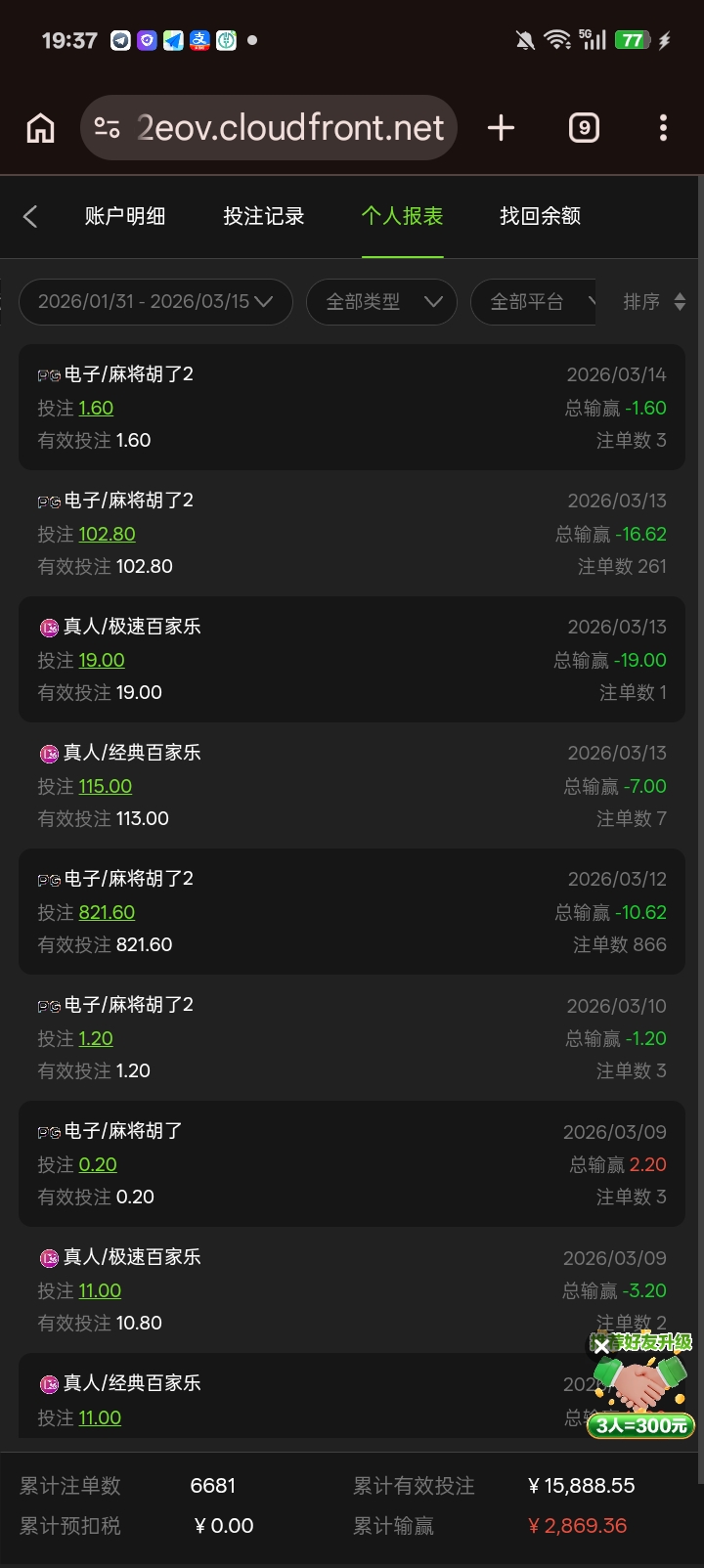Viewport: 704px width, 1568px height.
Task: Open the 821.60 bet amount link
Action: (107, 912)
